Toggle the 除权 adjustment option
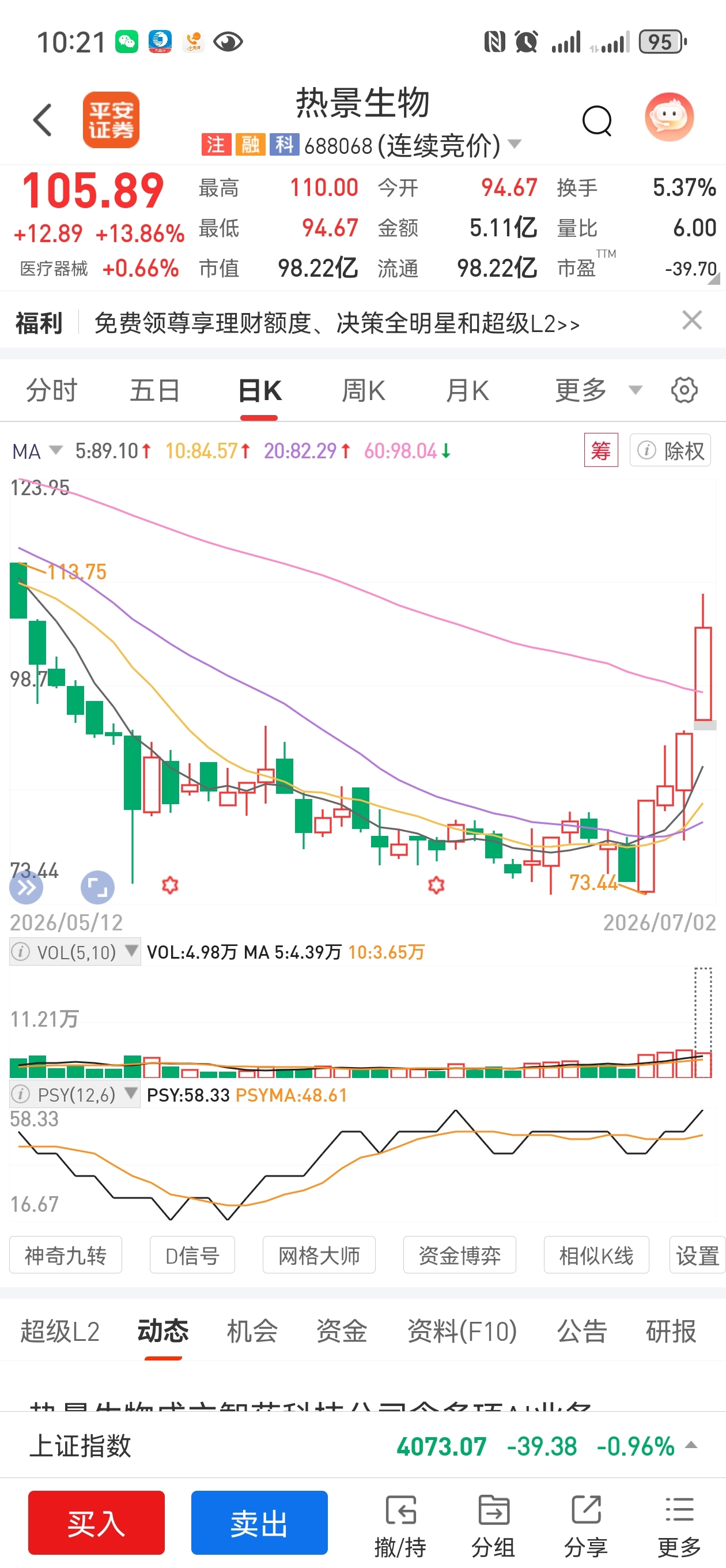This screenshot has width=726, height=1568. point(670,450)
